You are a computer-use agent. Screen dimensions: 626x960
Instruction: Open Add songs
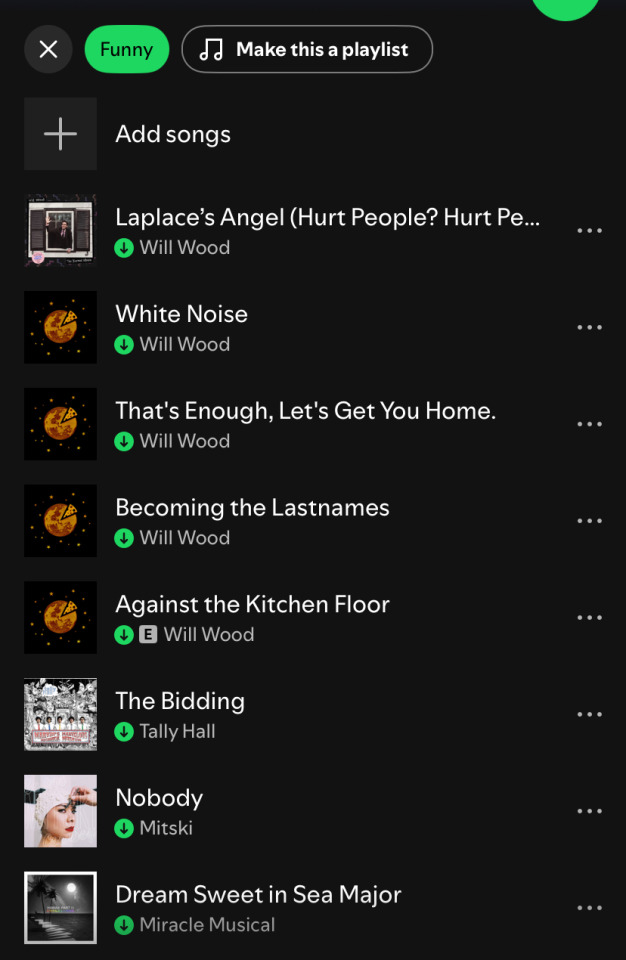172,134
